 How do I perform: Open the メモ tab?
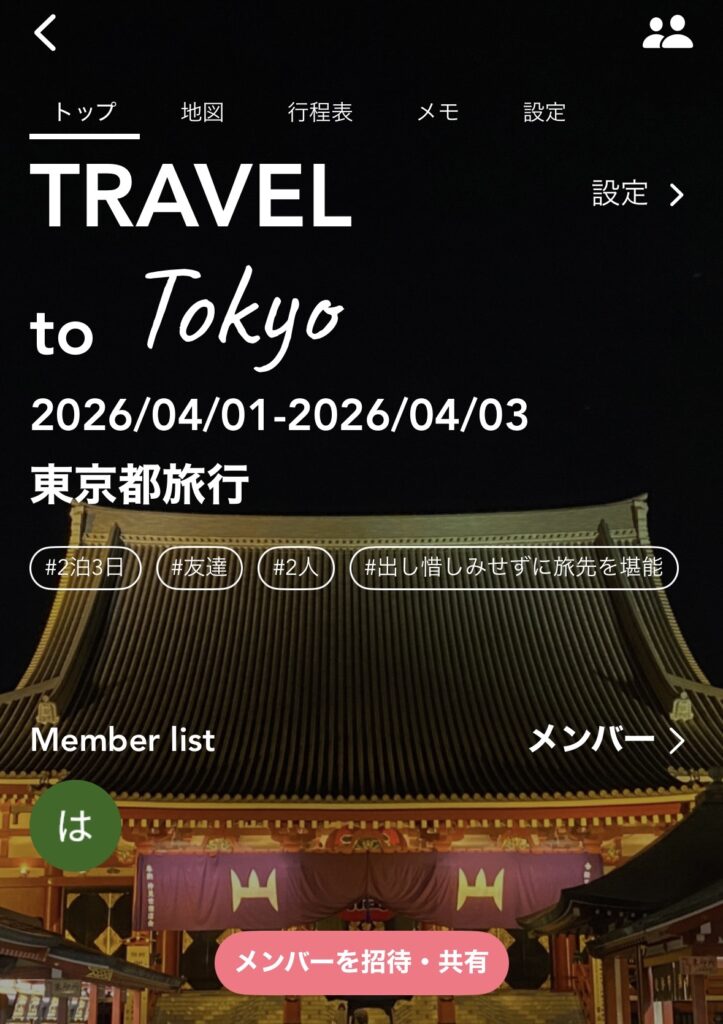[x=438, y=112]
